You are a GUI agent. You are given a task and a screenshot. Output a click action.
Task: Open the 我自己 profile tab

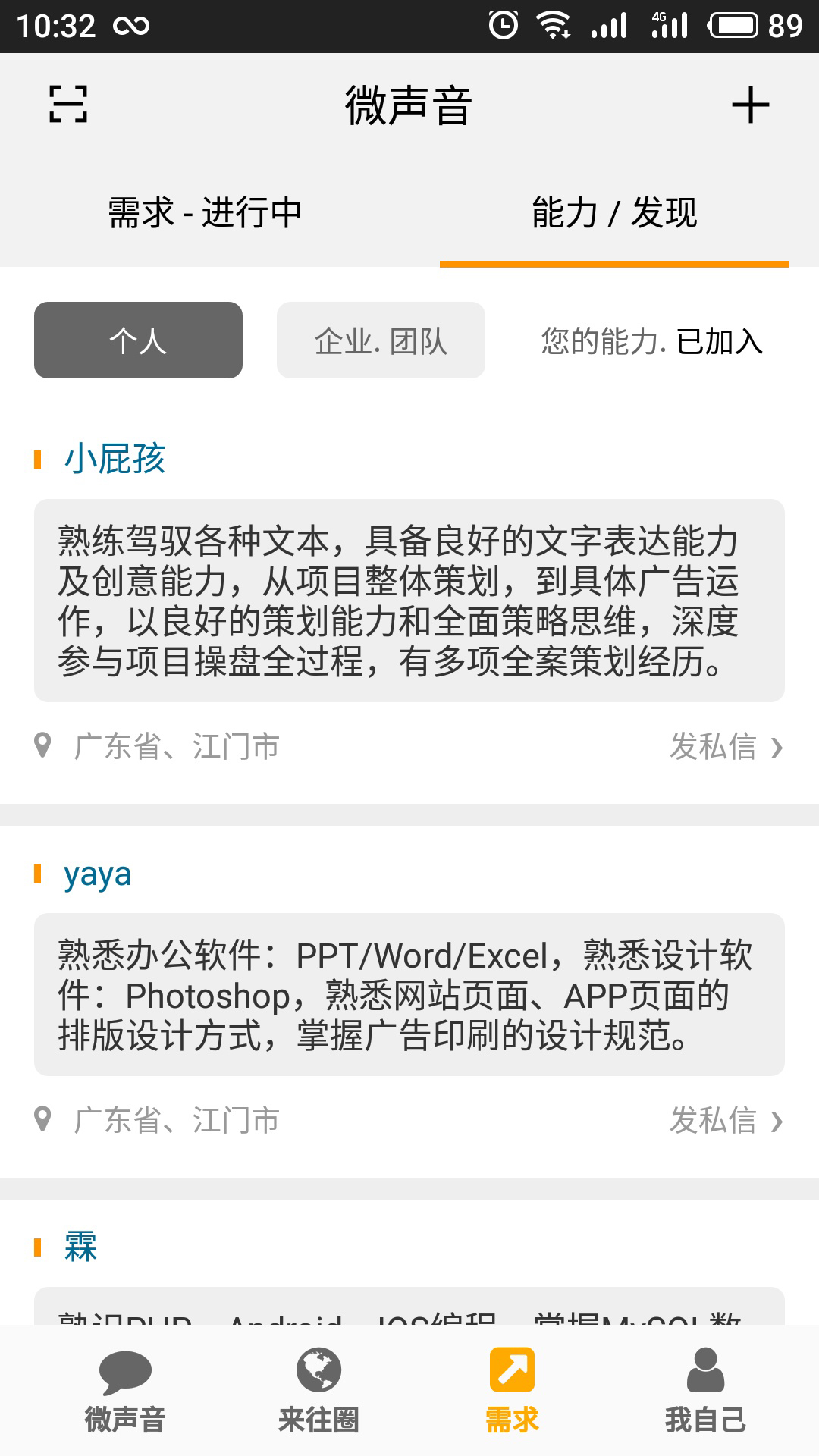pos(705,1392)
